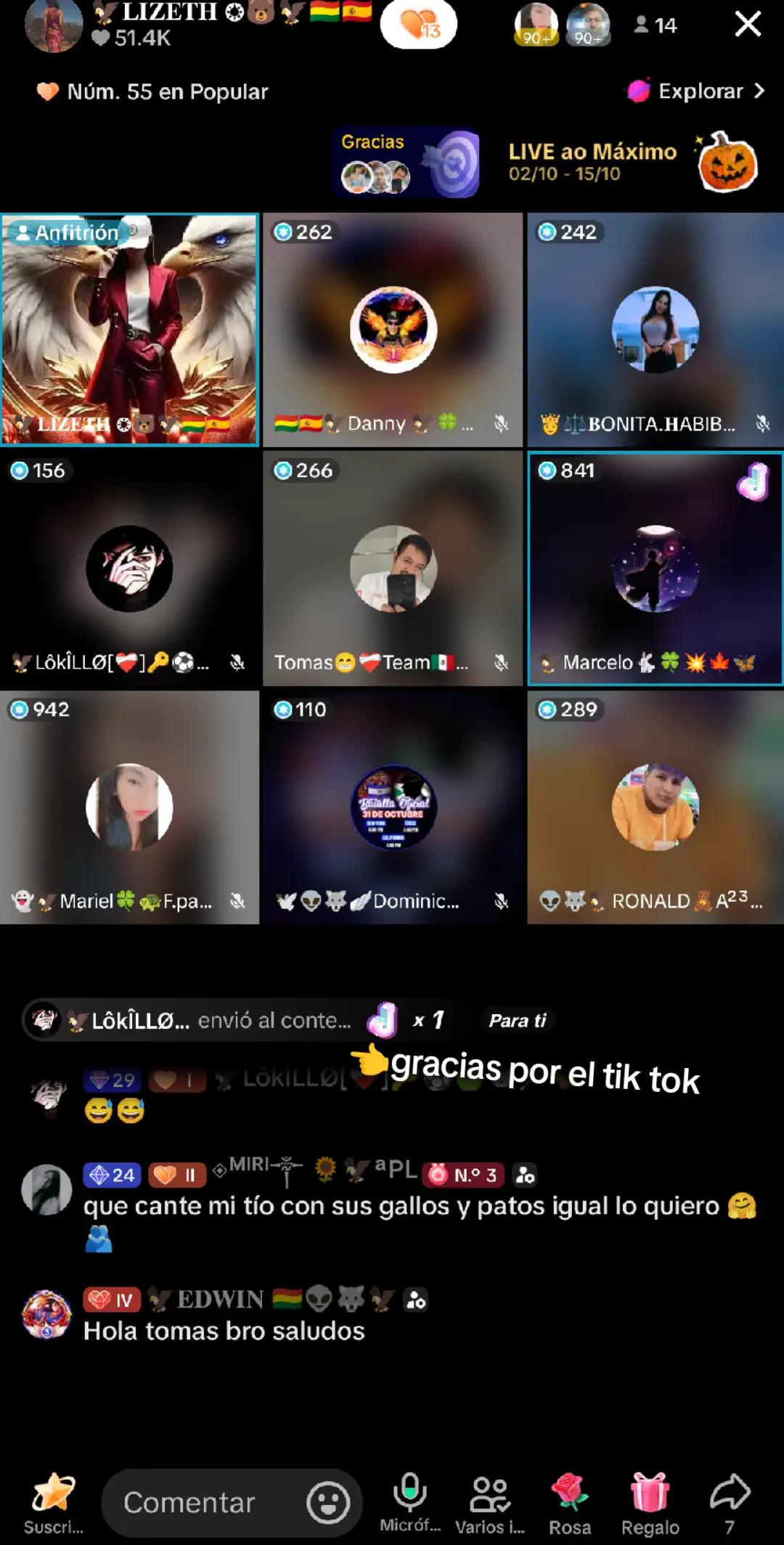Screen dimensions: 784x1545
Task: Share this live
Action: [729, 1501]
